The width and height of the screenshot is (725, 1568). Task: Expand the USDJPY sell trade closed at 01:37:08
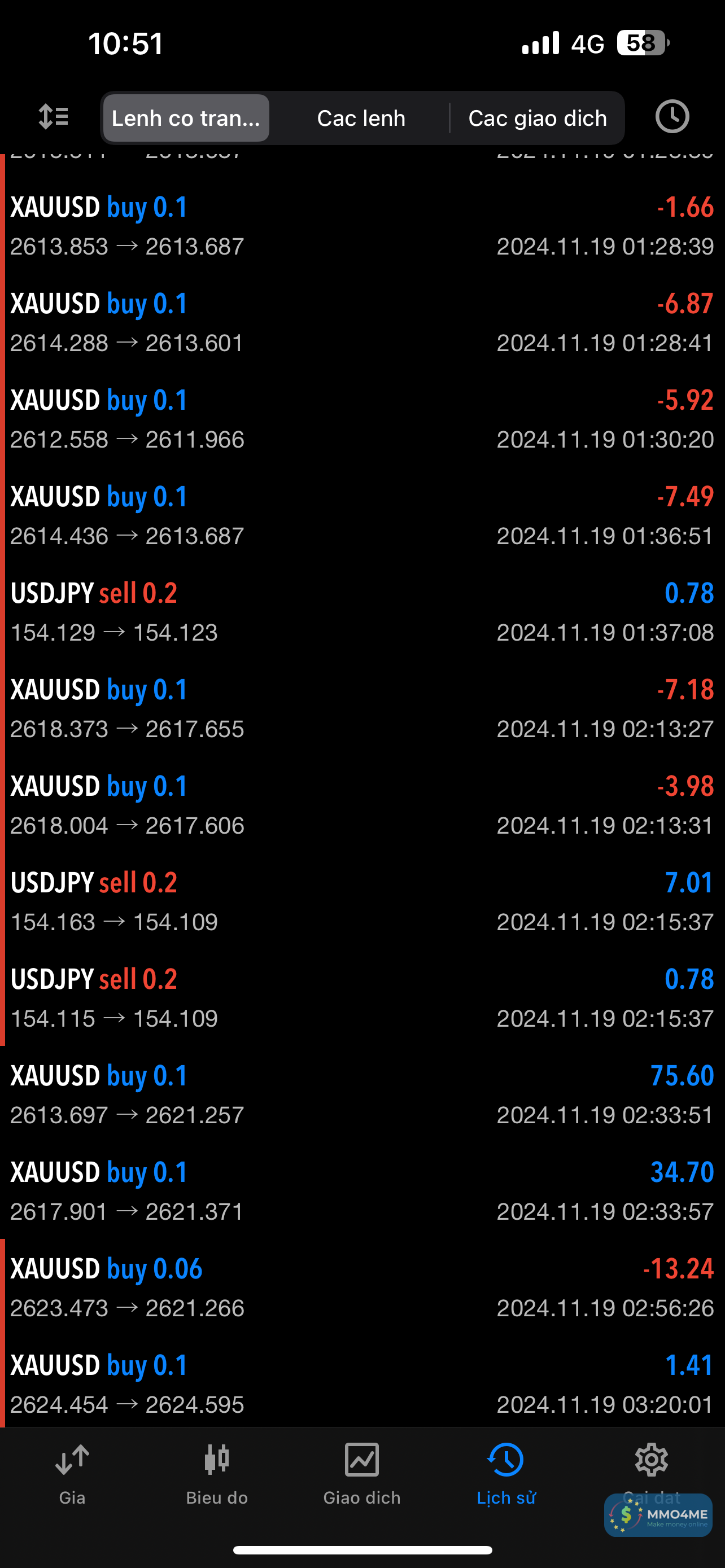(x=362, y=611)
